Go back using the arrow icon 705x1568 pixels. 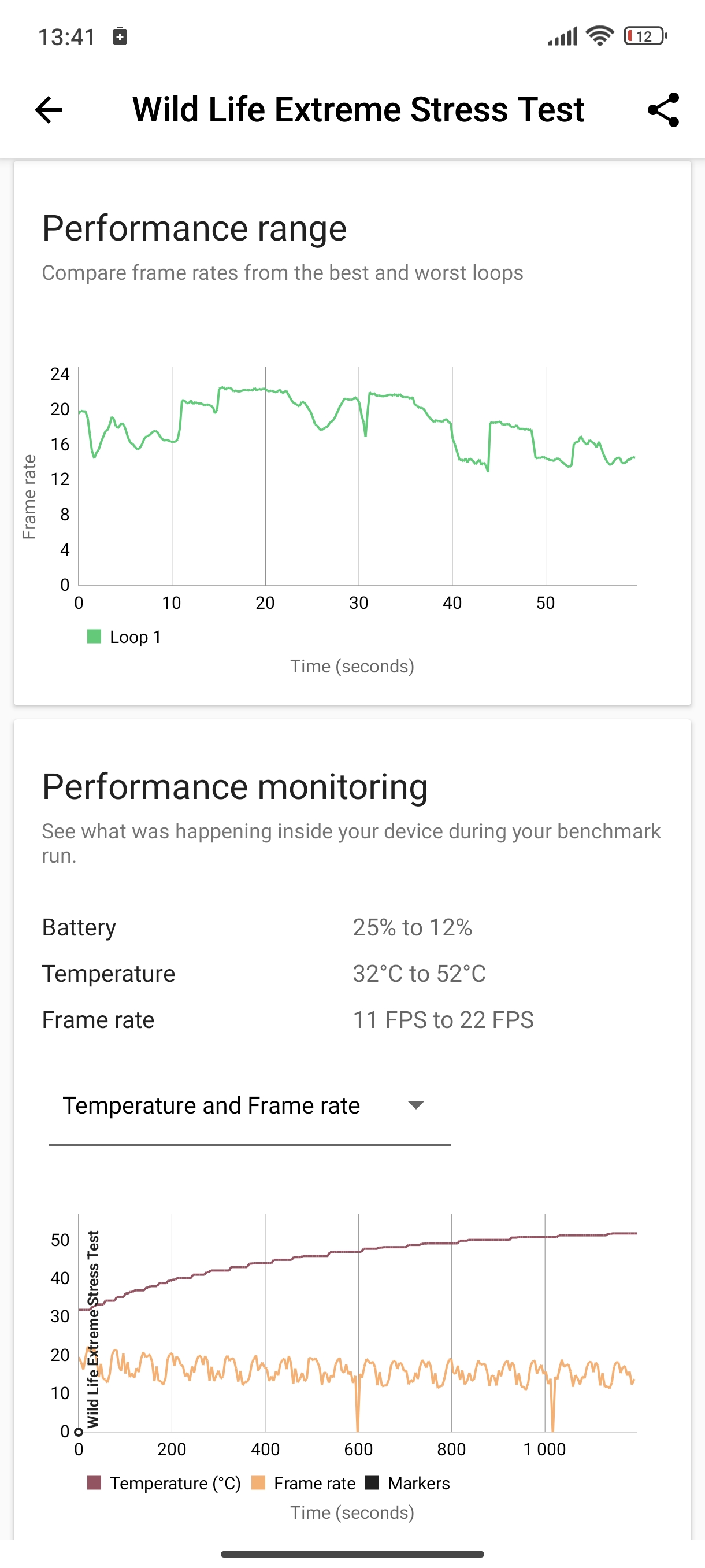pos(49,110)
